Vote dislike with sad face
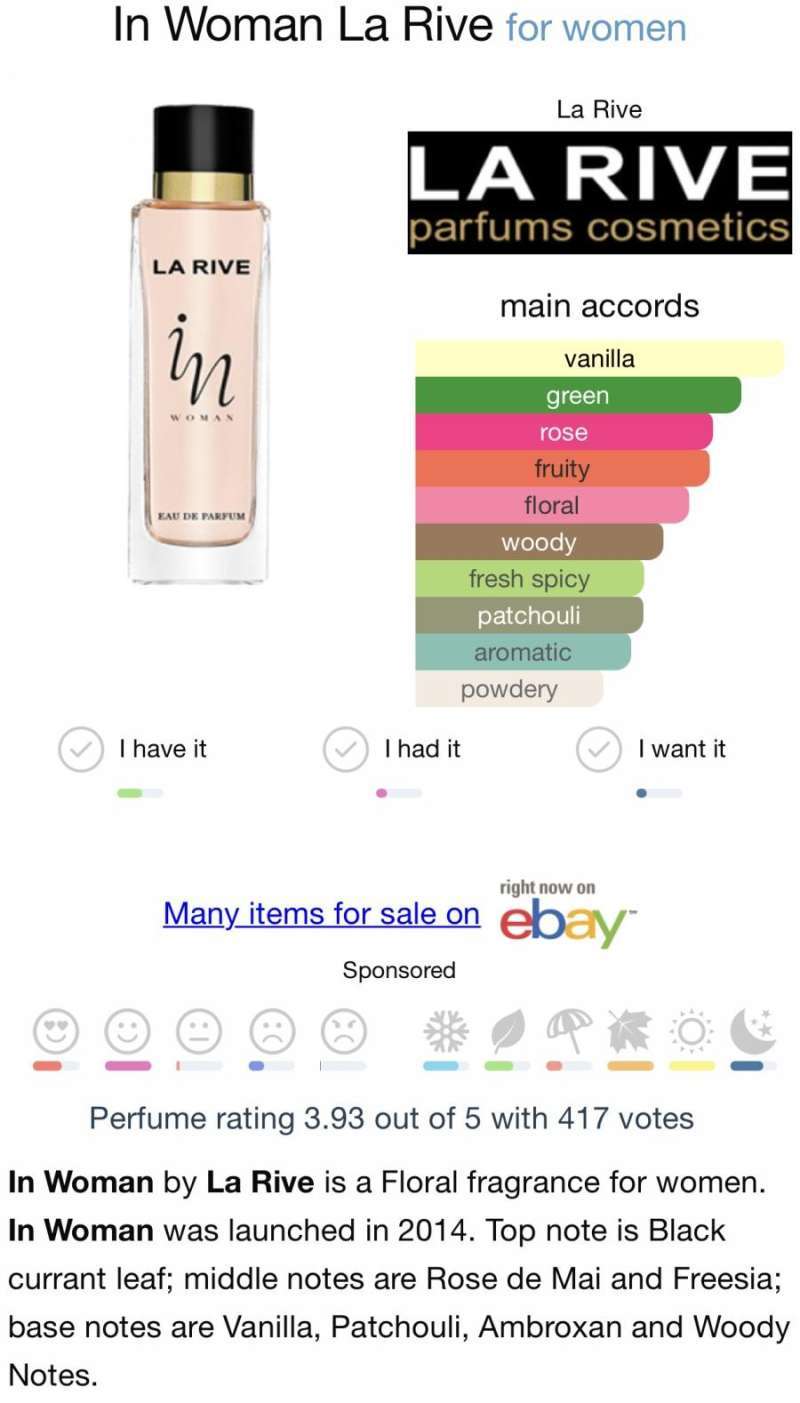This screenshot has width=800, height=1403. coord(272,1030)
